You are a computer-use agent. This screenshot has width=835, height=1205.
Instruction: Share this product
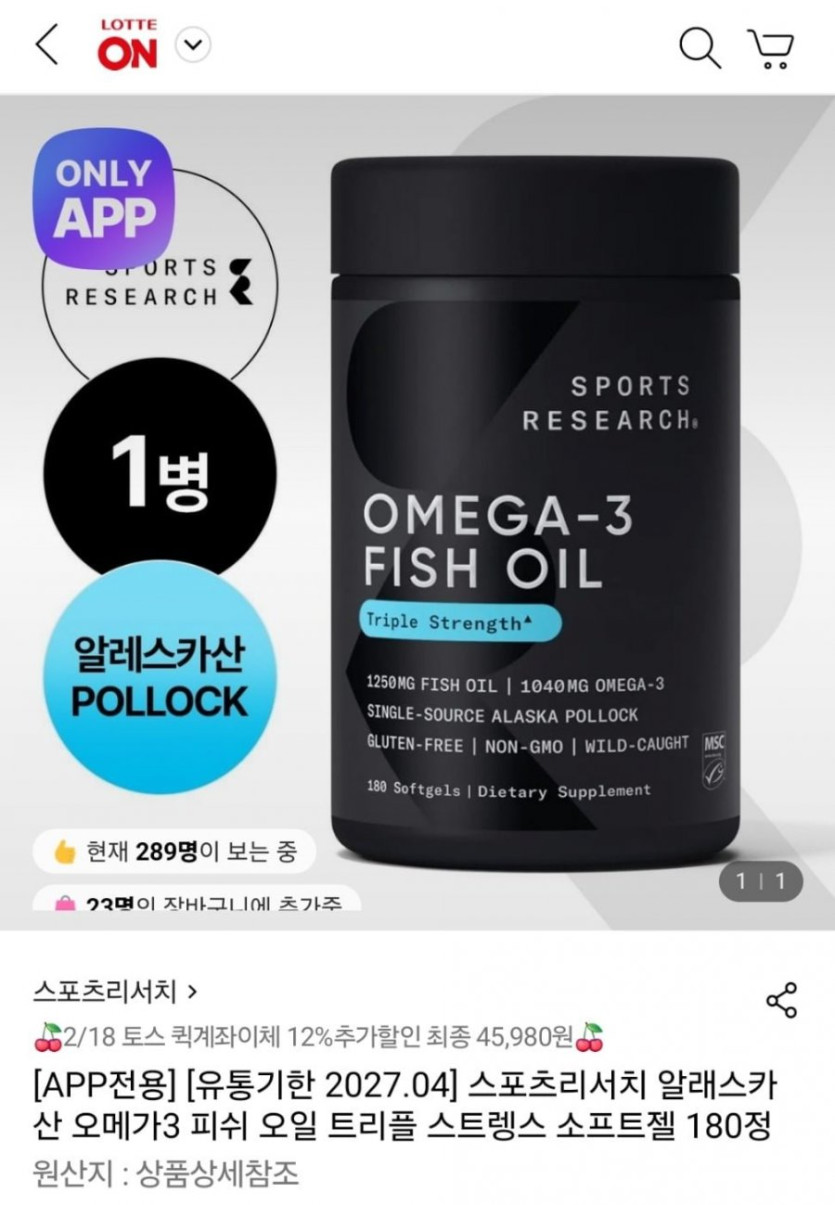click(x=781, y=1000)
